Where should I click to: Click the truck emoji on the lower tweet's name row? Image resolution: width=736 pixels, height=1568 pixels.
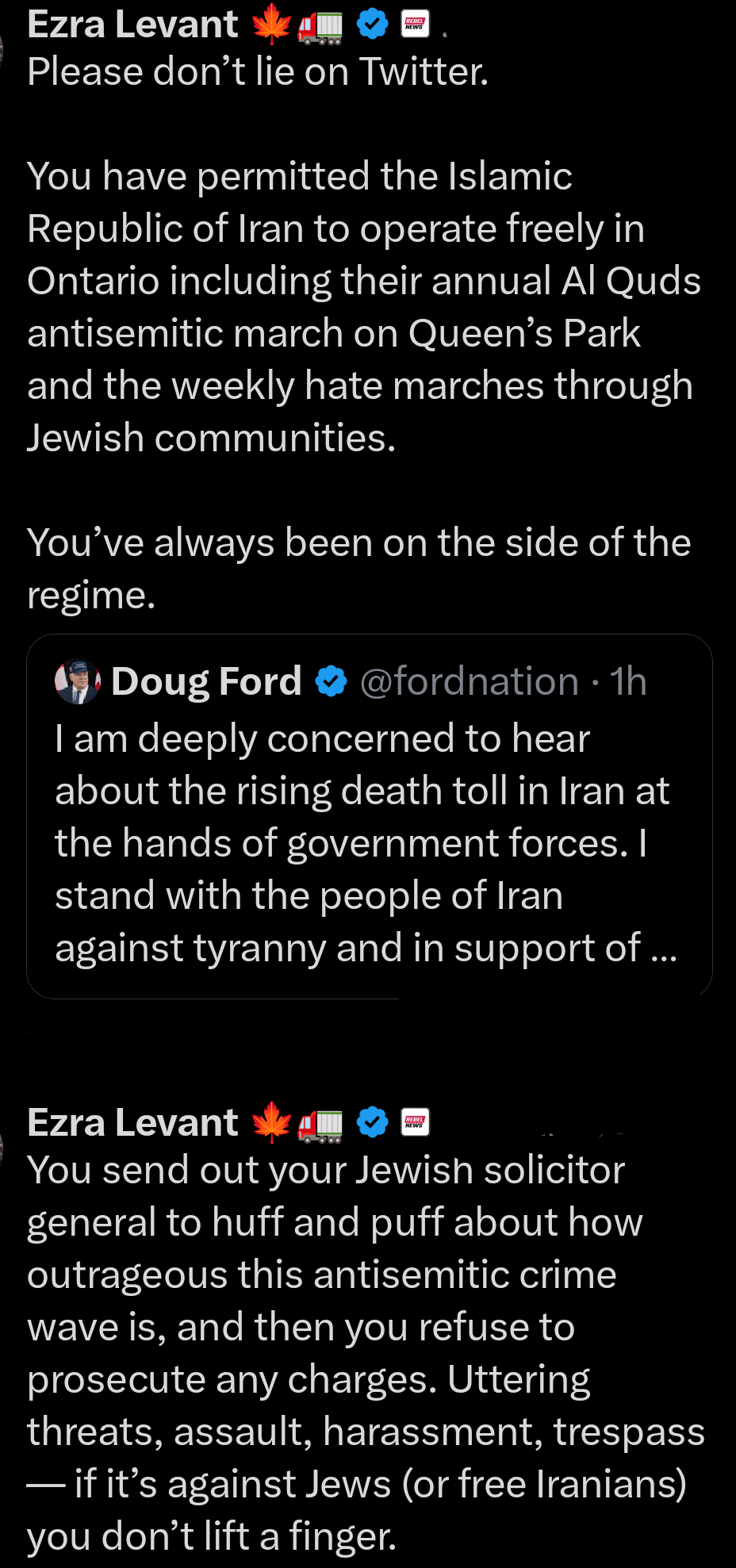[x=320, y=1121]
